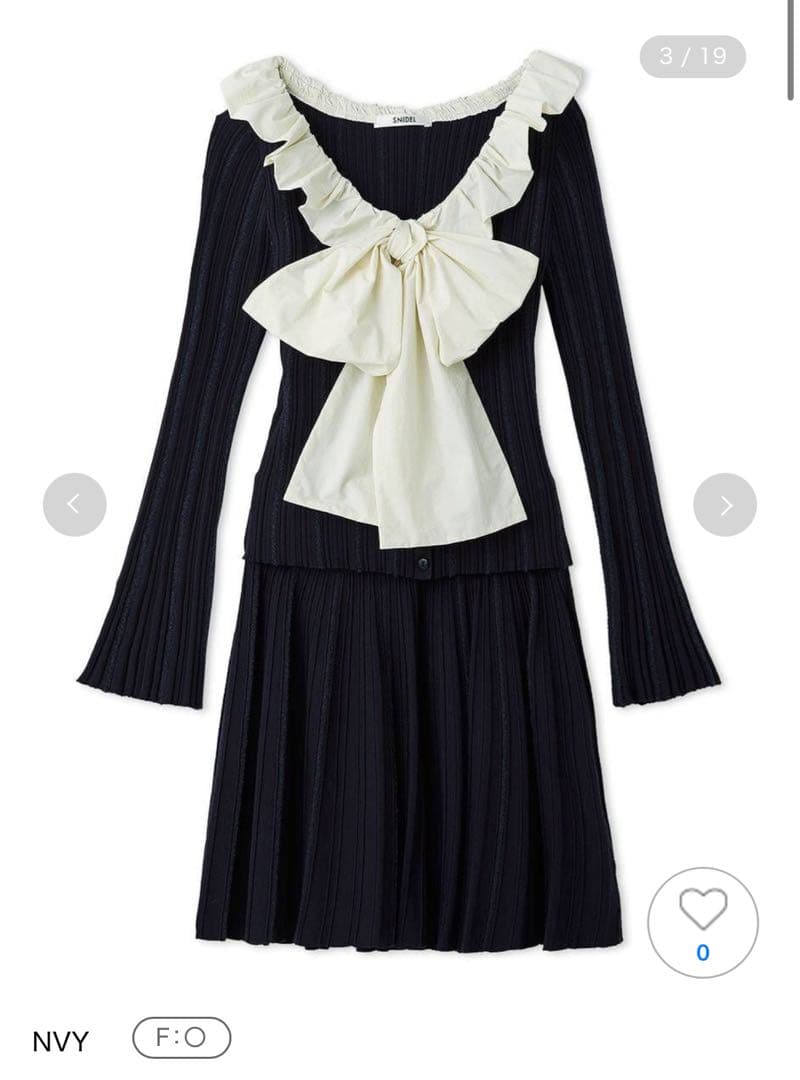Select the F:O size chip

(181, 1038)
